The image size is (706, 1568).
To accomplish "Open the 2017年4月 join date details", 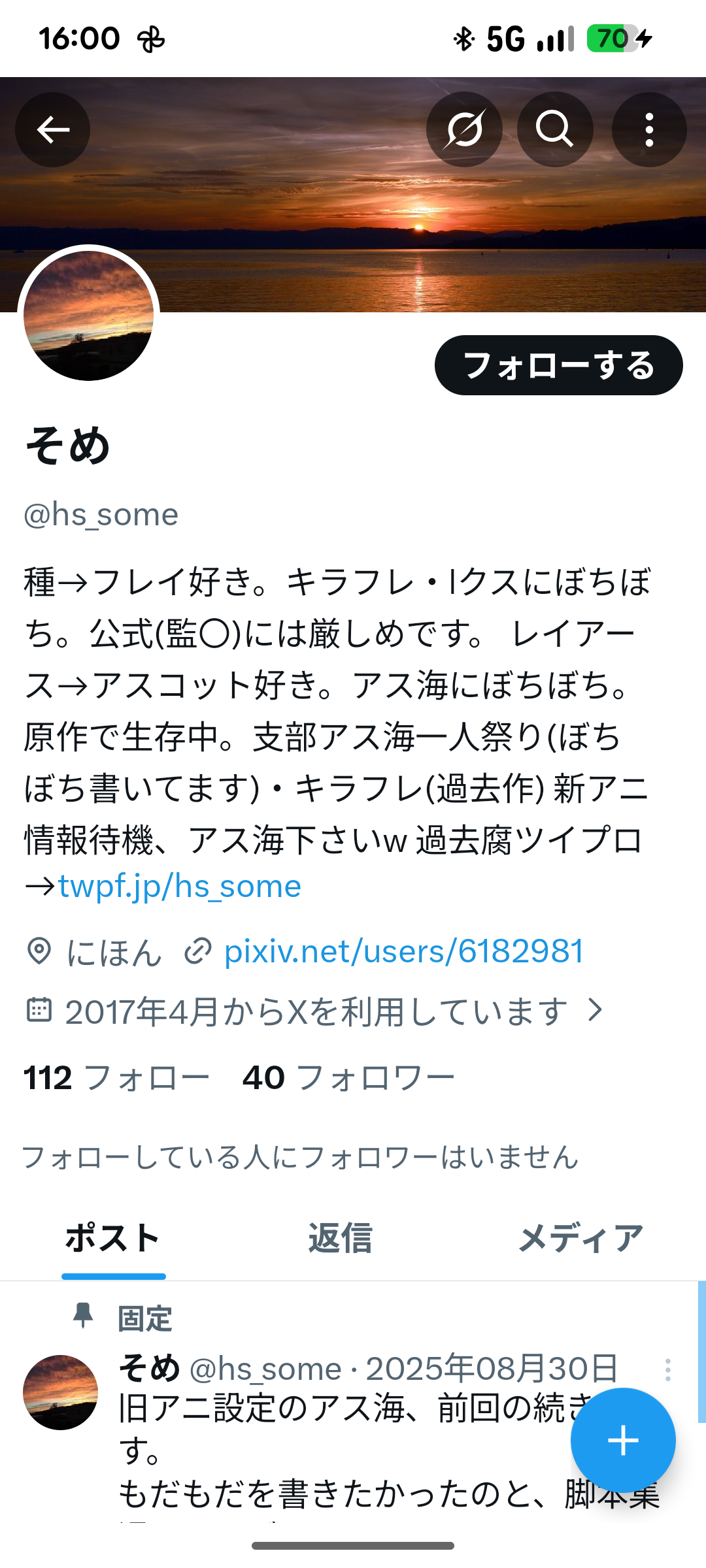I will (x=315, y=1011).
